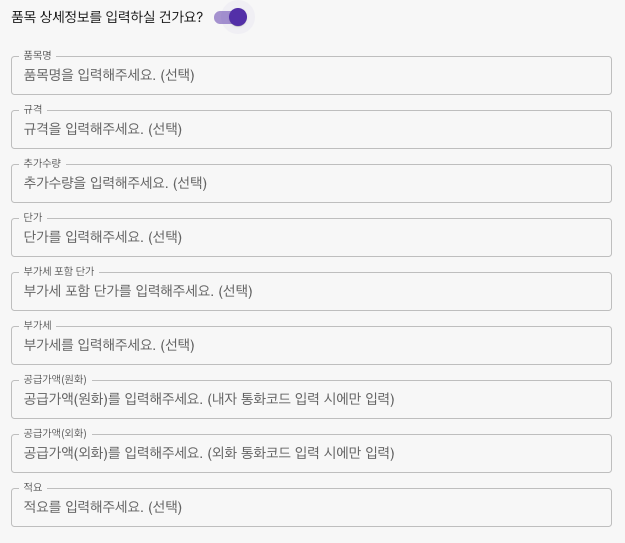Select the 공급가액(원화) field
Image resolution: width=625 pixels, height=543 pixels.
click(311, 399)
